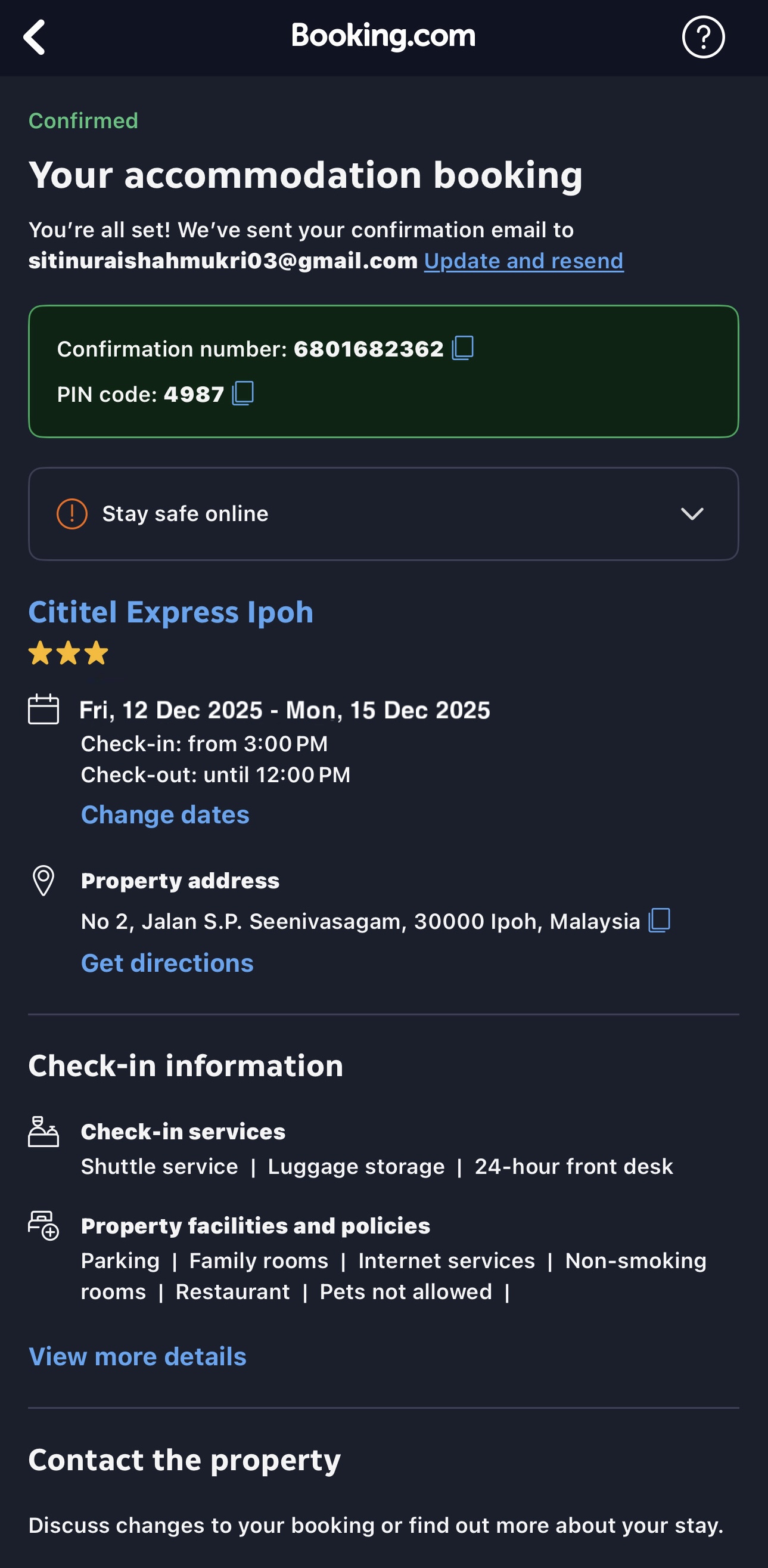
Task: View more details of check-in information
Action: pyautogui.click(x=138, y=1357)
